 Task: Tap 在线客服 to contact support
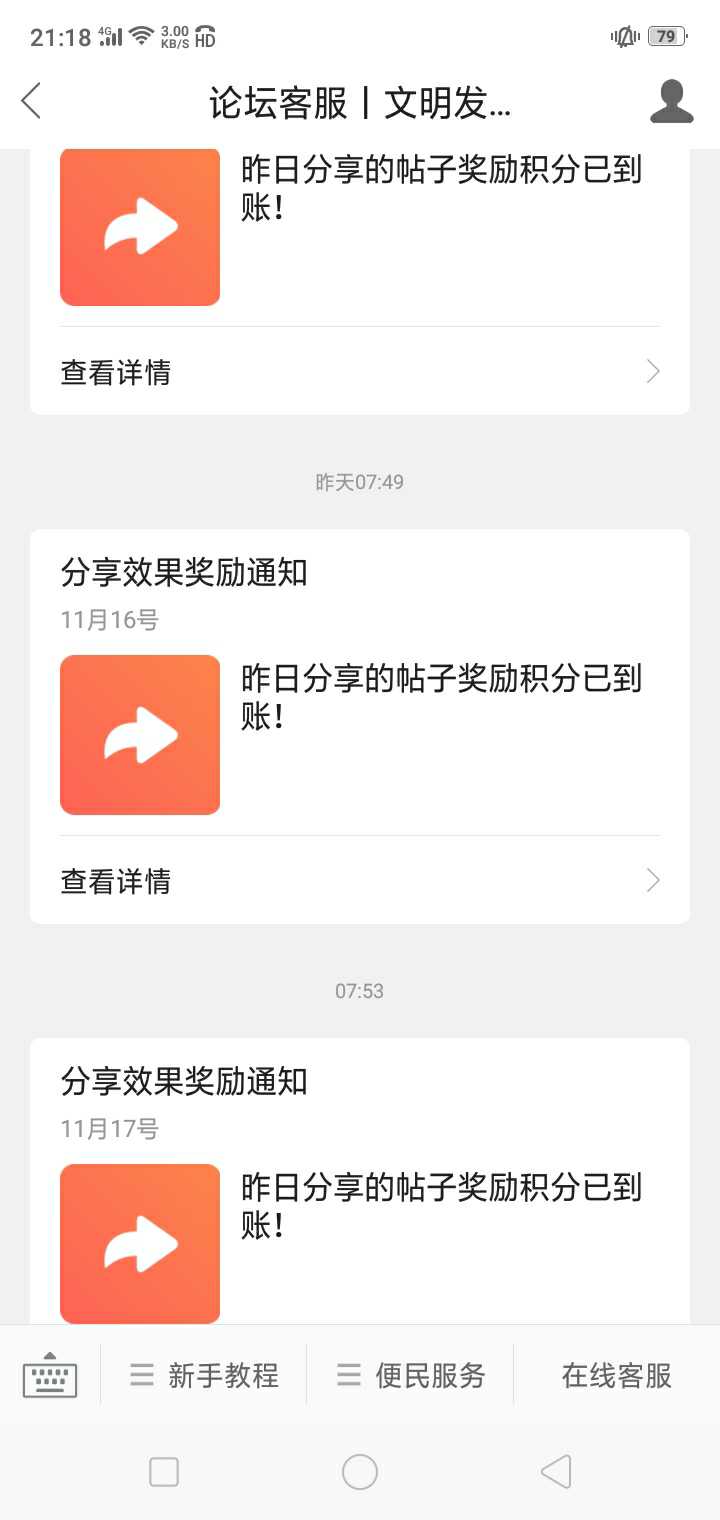click(617, 1376)
